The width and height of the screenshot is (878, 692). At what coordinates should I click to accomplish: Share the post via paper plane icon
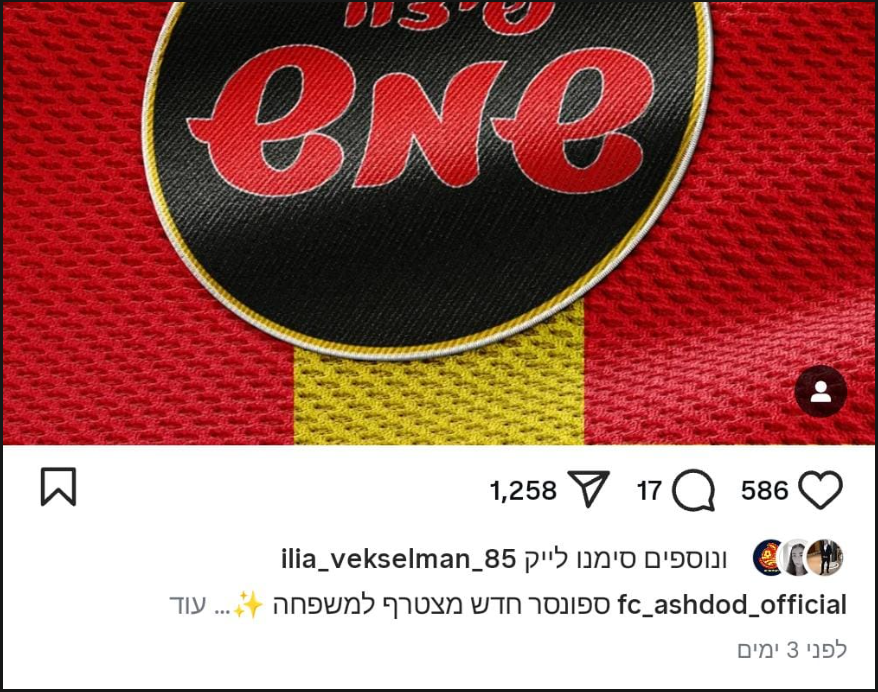pos(589,489)
